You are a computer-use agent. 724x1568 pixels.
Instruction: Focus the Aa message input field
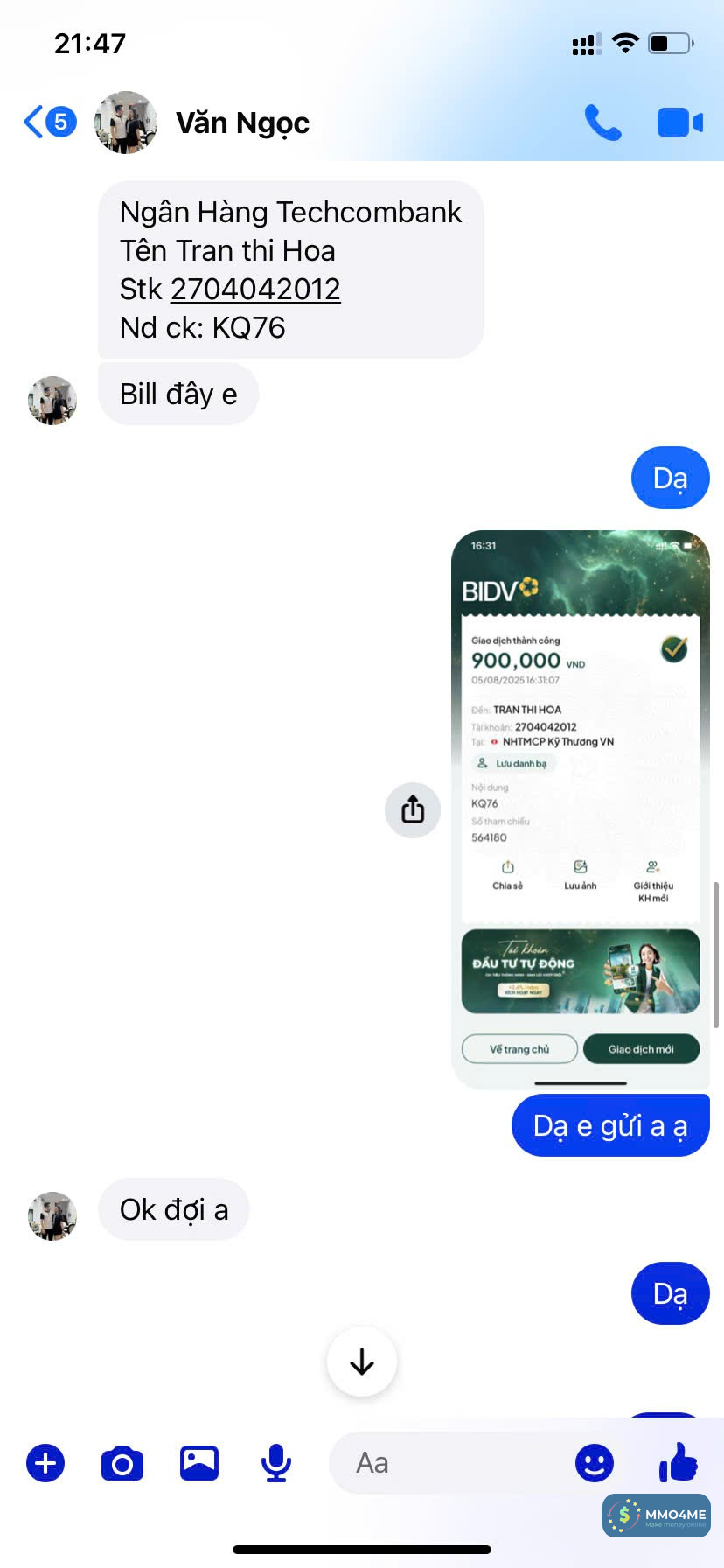(446, 1462)
